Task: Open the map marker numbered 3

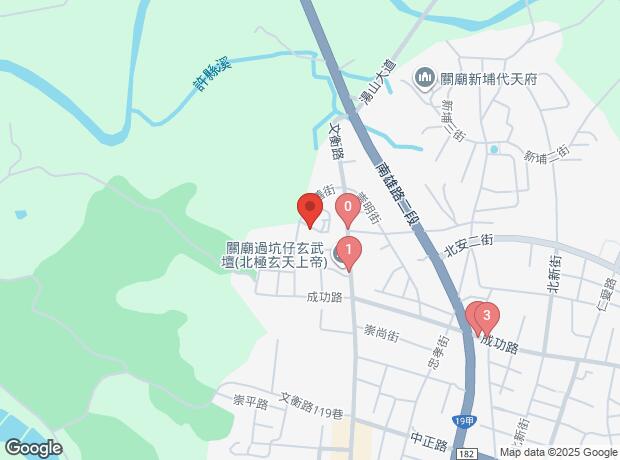Action: 486,317
